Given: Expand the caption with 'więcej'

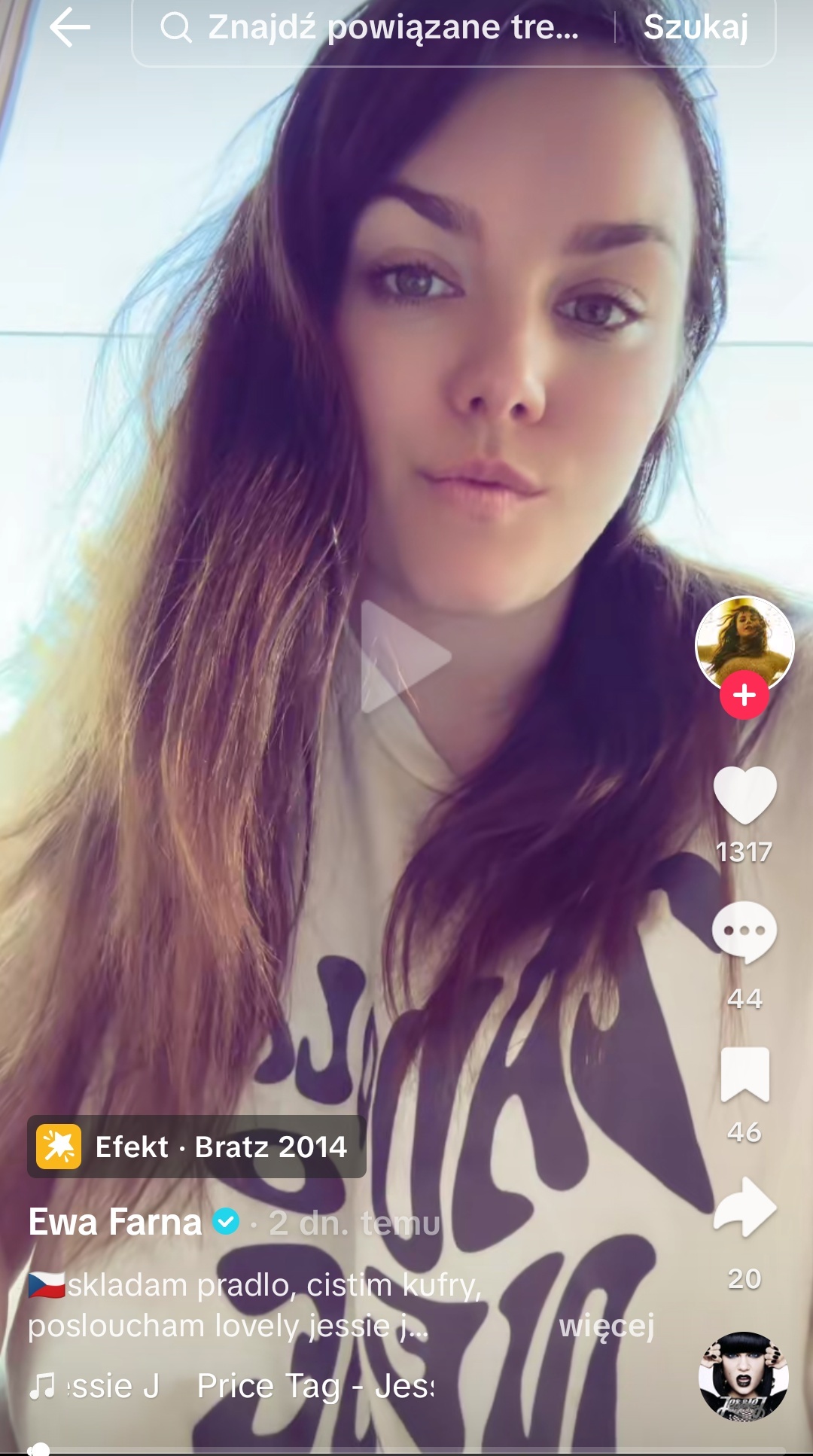Looking at the screenshot, I should pyautogui.click(x=607, y=1326).
